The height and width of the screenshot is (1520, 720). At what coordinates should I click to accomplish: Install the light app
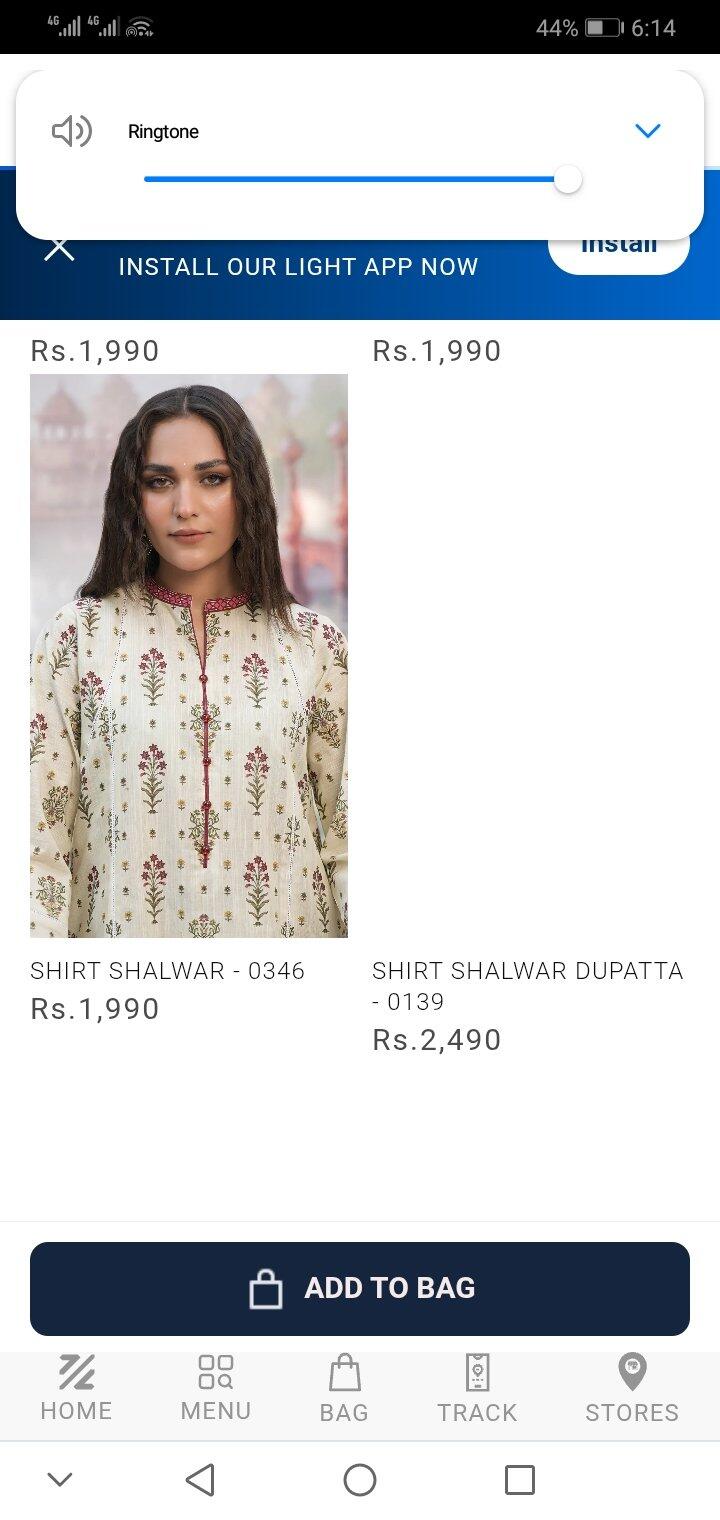click(619, 247)
